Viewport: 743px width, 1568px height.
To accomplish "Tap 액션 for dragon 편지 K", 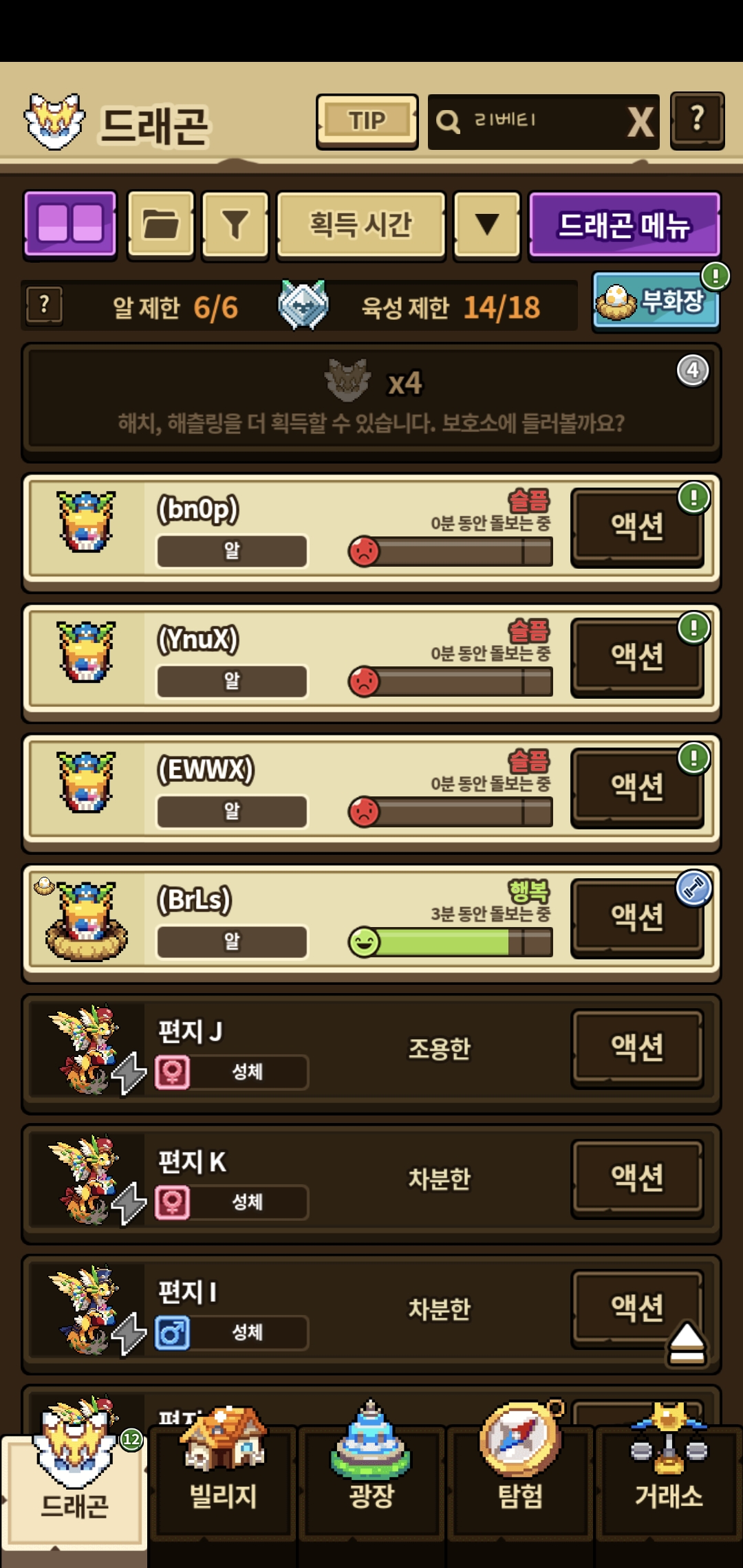I will [637, 1177].
